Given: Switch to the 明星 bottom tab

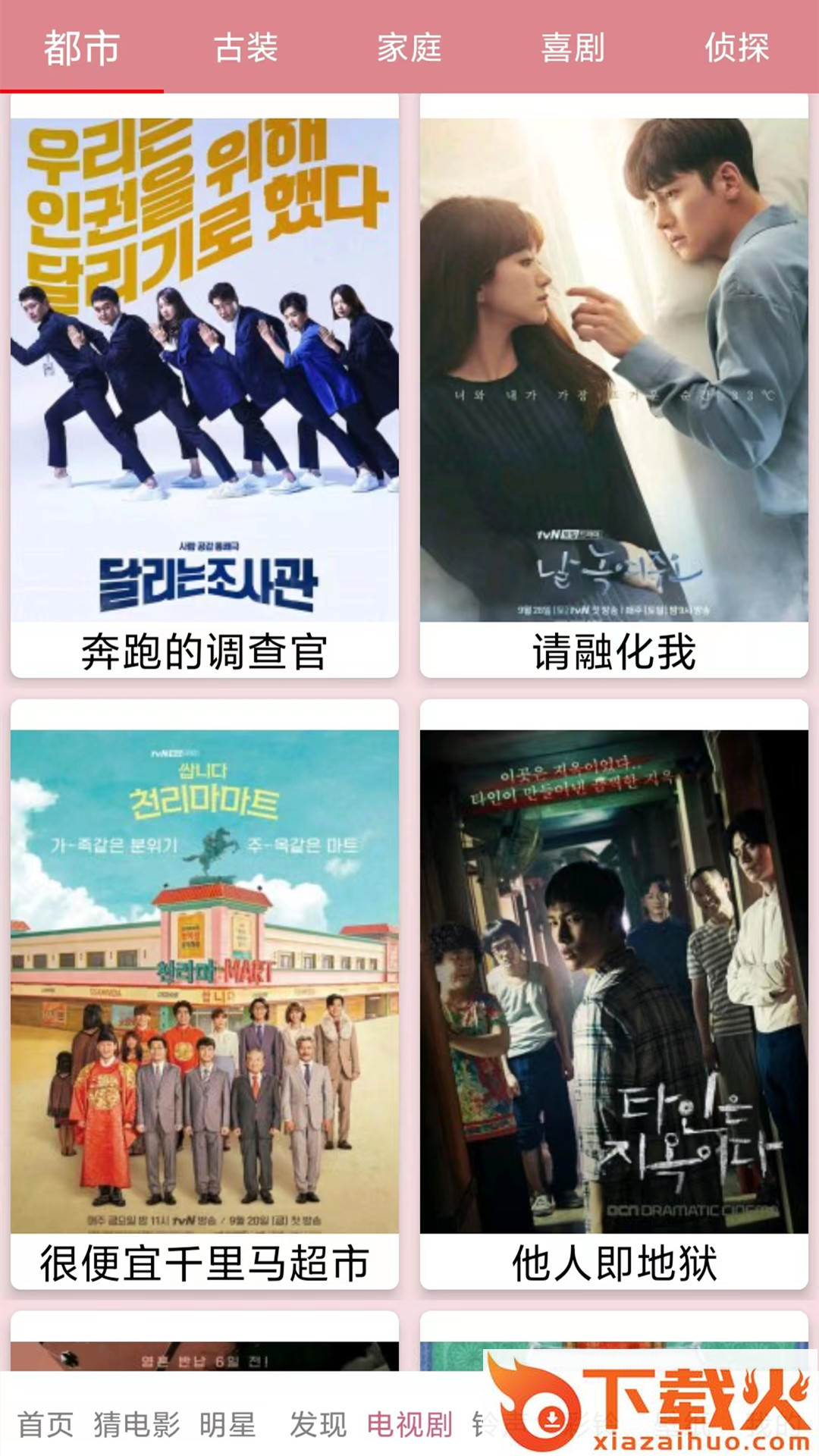Looking at the screenshot, I should click(x=227, y=1424).
